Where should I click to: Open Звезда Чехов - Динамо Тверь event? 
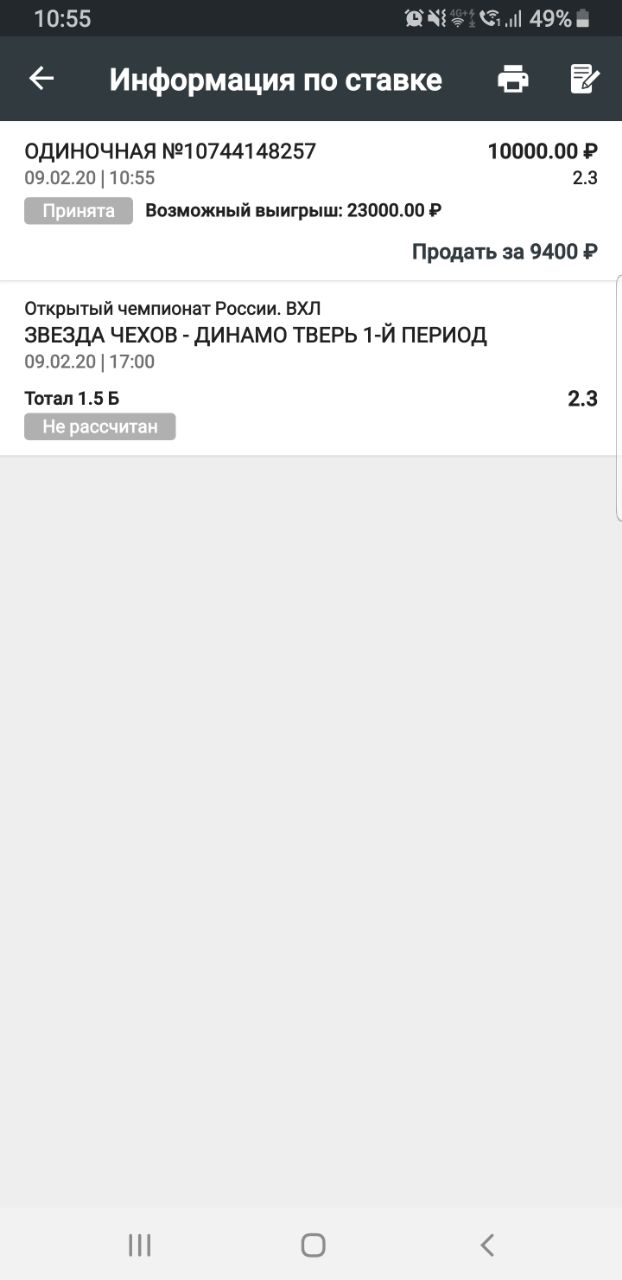[255, 335]
